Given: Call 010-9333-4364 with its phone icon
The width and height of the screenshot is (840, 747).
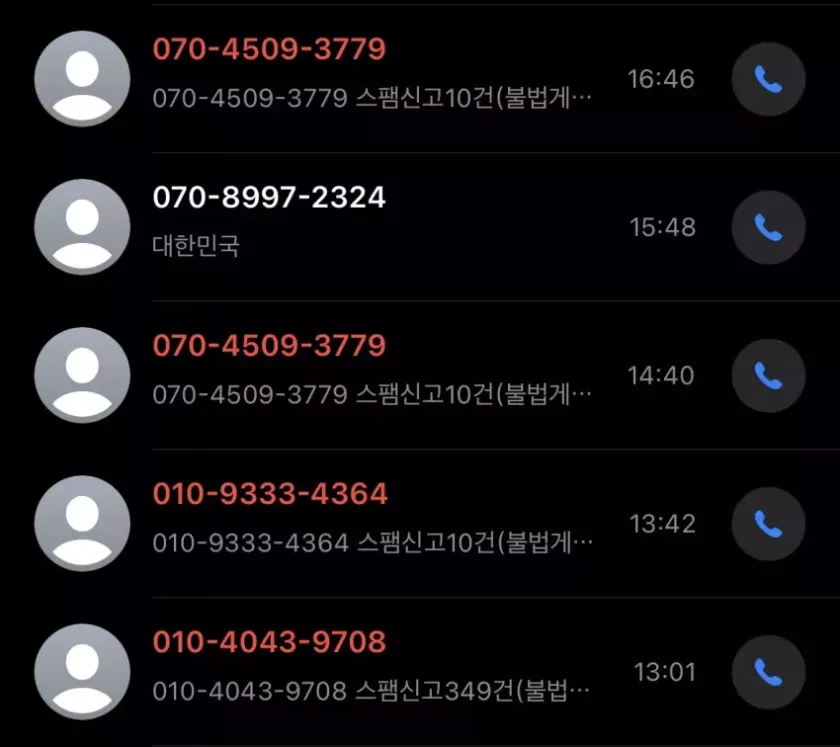Looking at the screenshot, I should pyautogui.click(x=768, y=524).
